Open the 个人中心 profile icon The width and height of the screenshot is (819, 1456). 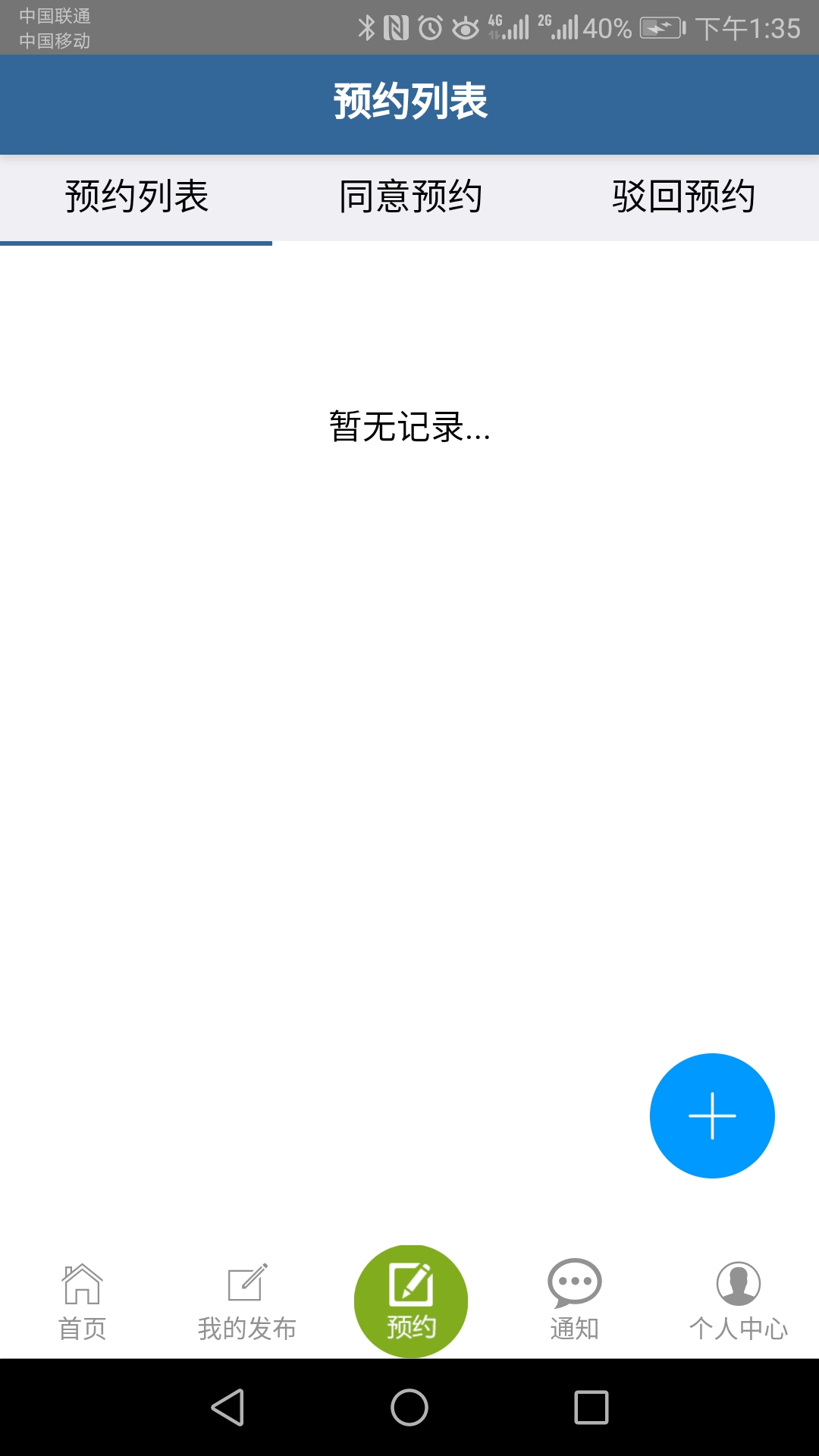tap(737, 1298)
